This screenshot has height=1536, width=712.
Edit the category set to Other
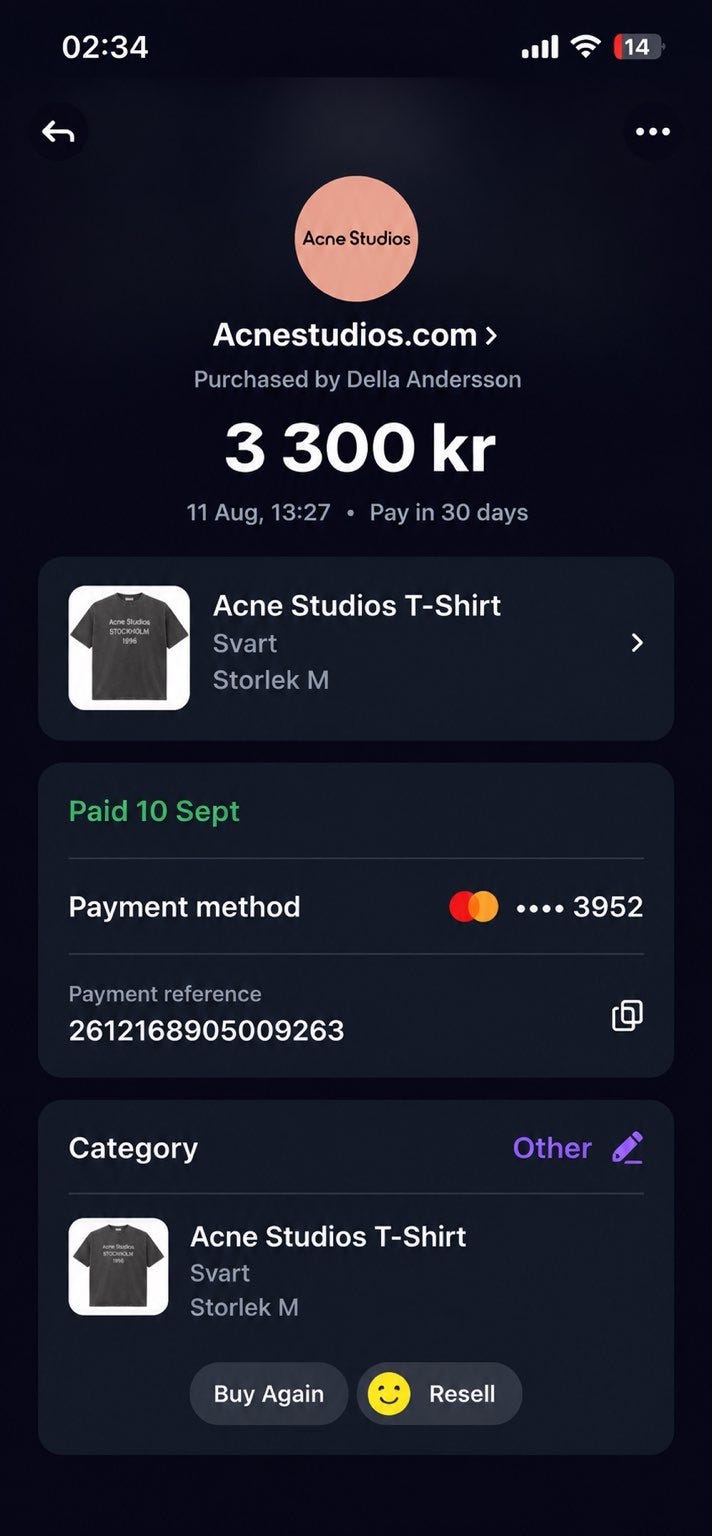(578, 1148)
